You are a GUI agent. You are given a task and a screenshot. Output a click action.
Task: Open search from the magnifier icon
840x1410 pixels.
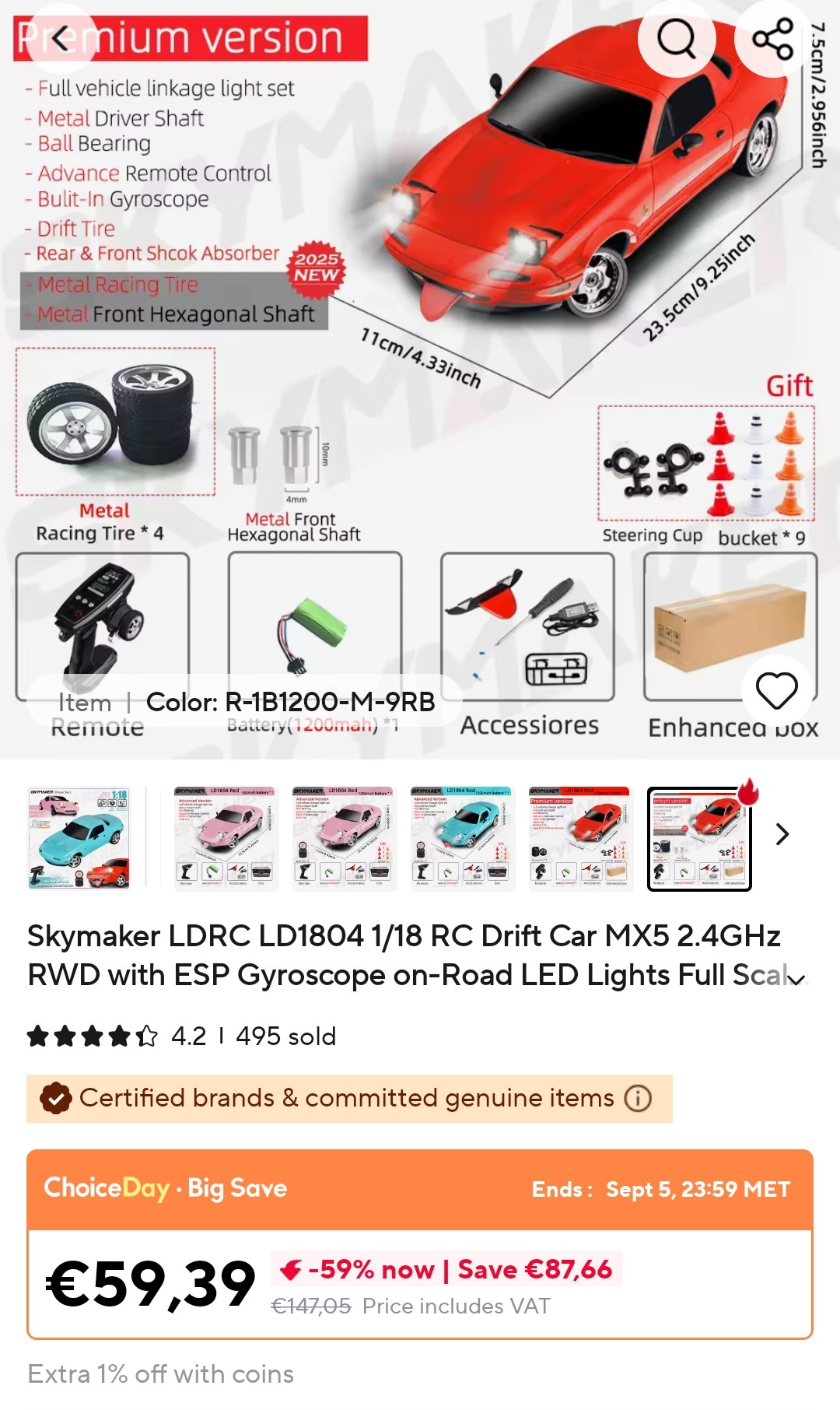[x=676, y=38]
